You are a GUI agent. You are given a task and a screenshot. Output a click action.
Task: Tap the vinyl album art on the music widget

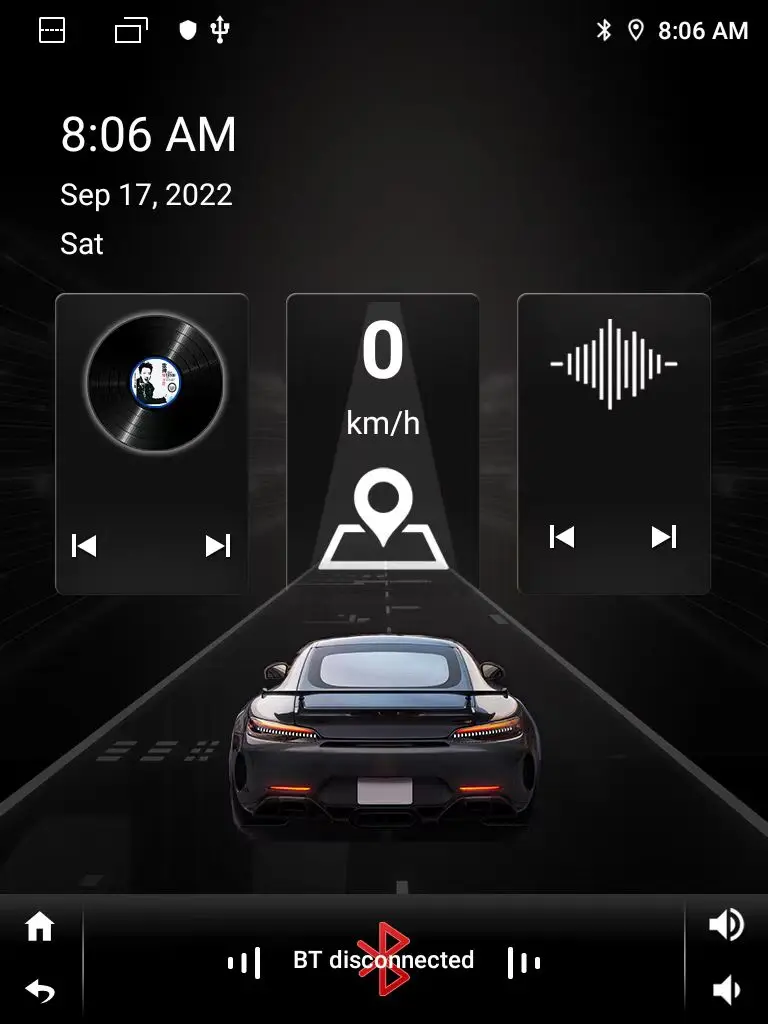coord(152,383)
